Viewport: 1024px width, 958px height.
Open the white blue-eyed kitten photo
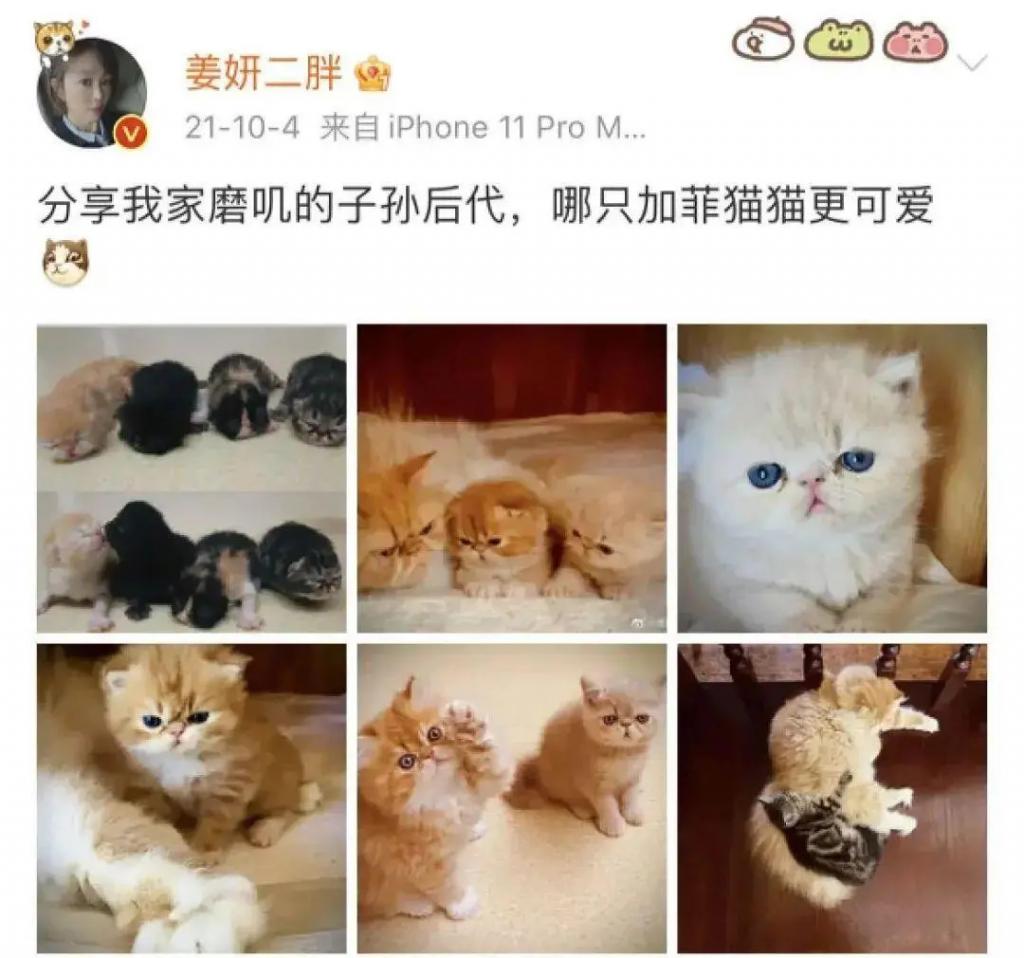832,478
